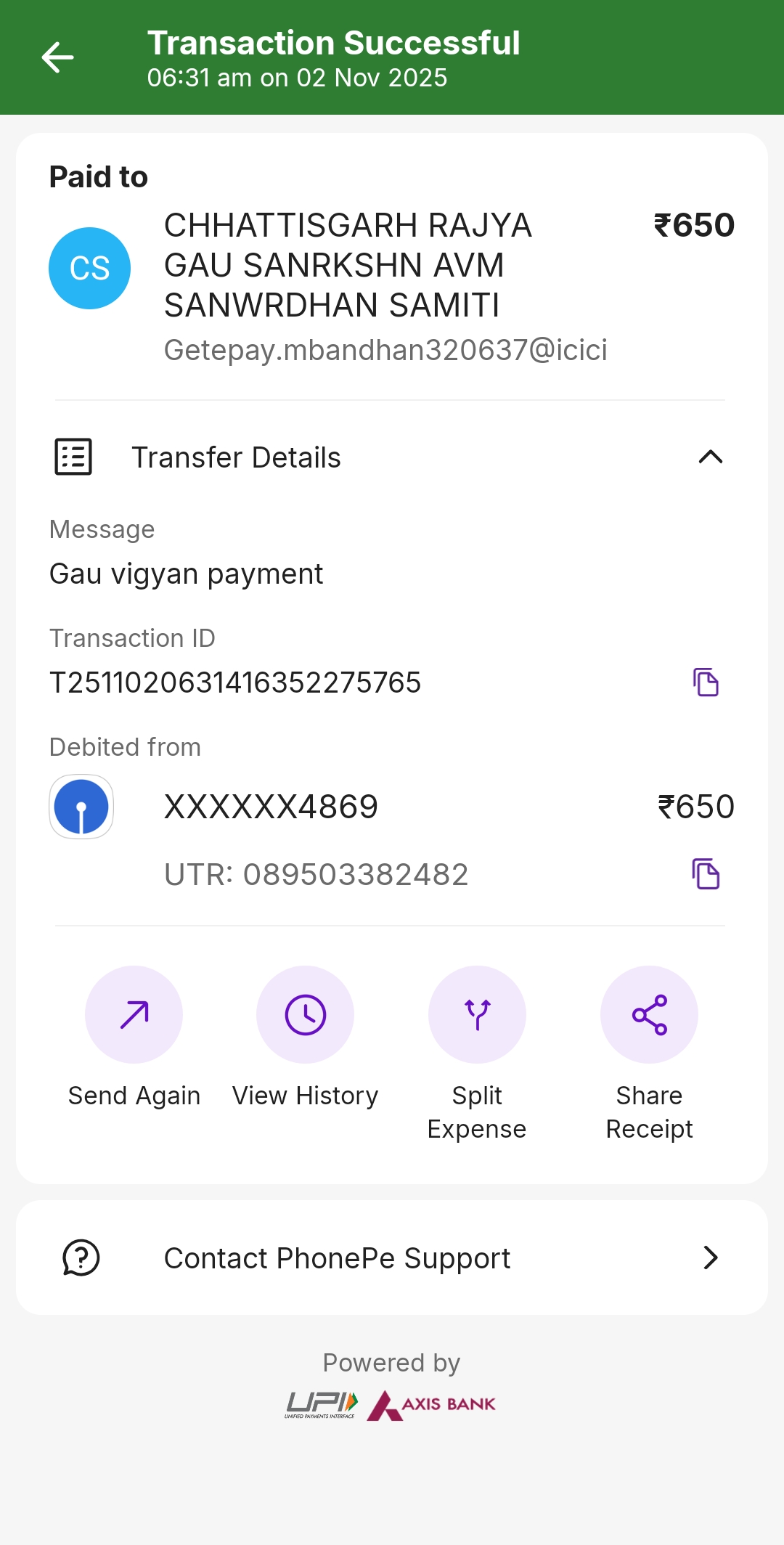
Task: Go back using the top arrow
Action: (58, 58)
